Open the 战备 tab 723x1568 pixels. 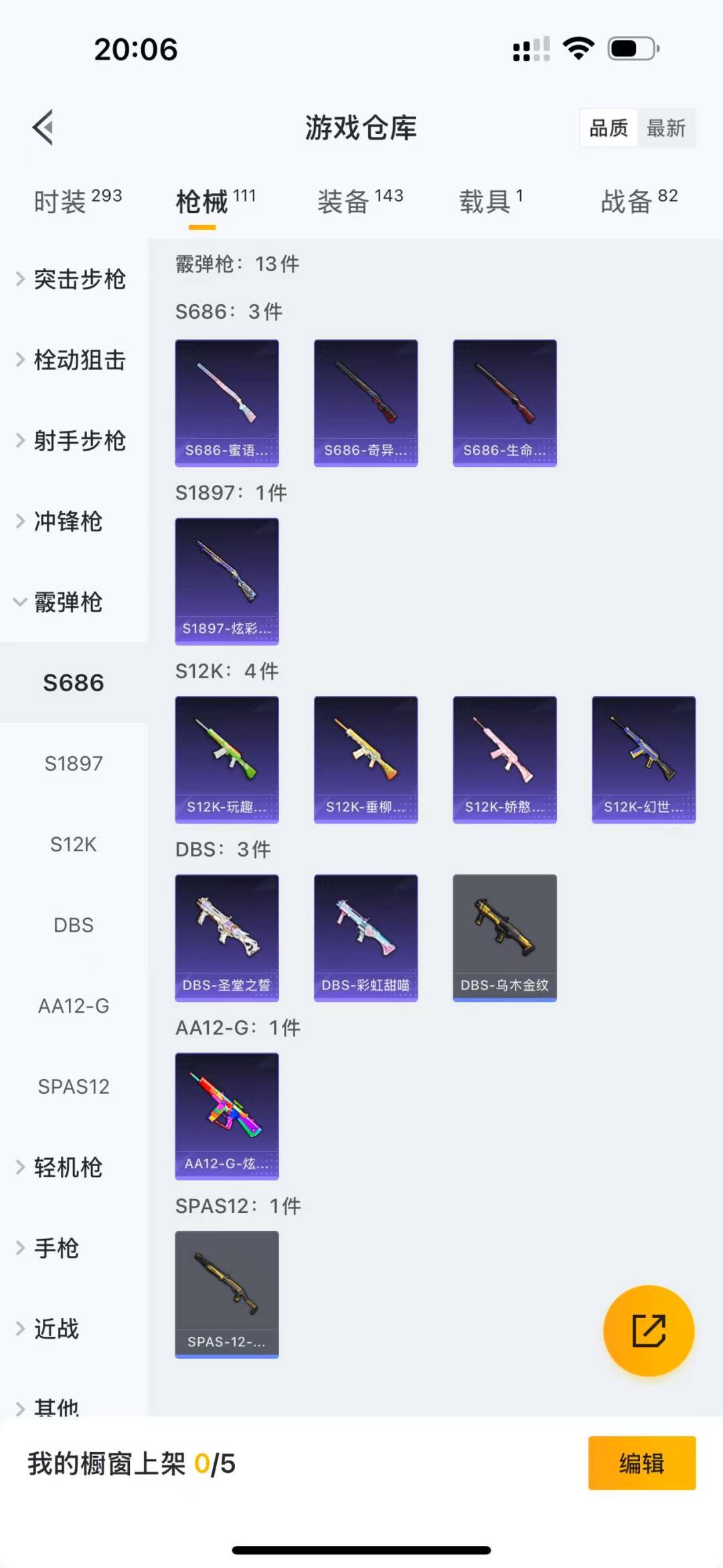click(x=639, y=201)
